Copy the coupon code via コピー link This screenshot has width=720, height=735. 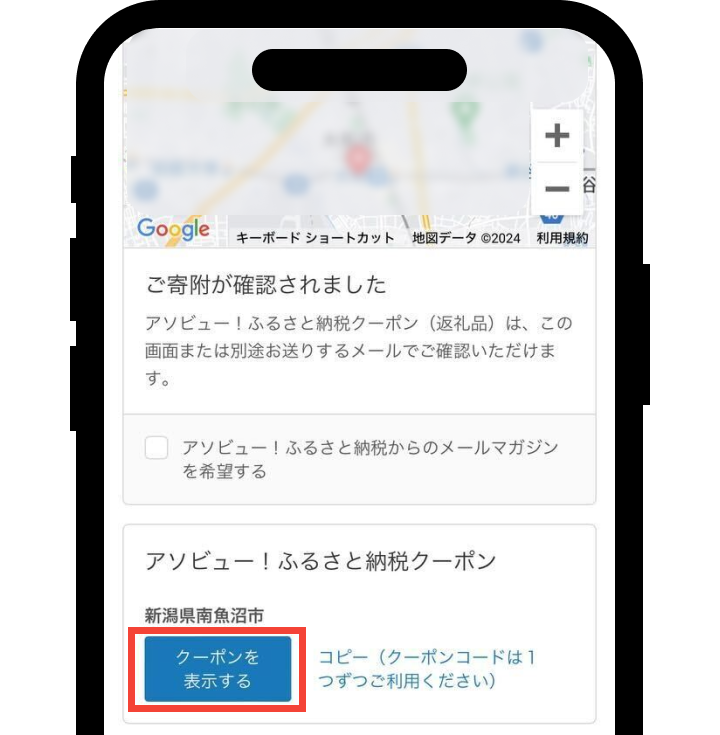tap(427, 669)
